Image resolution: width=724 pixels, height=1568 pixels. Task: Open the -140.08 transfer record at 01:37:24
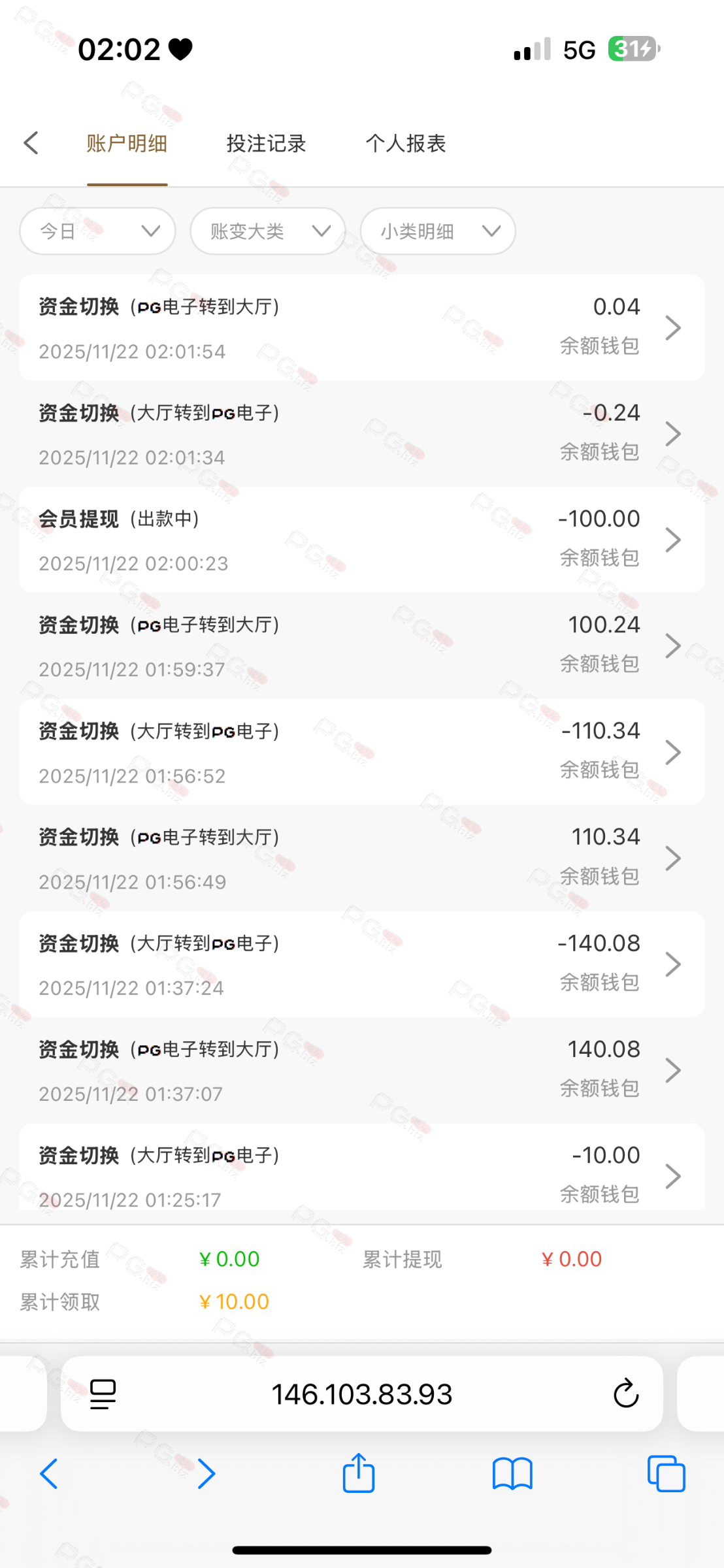coord(361,964)
